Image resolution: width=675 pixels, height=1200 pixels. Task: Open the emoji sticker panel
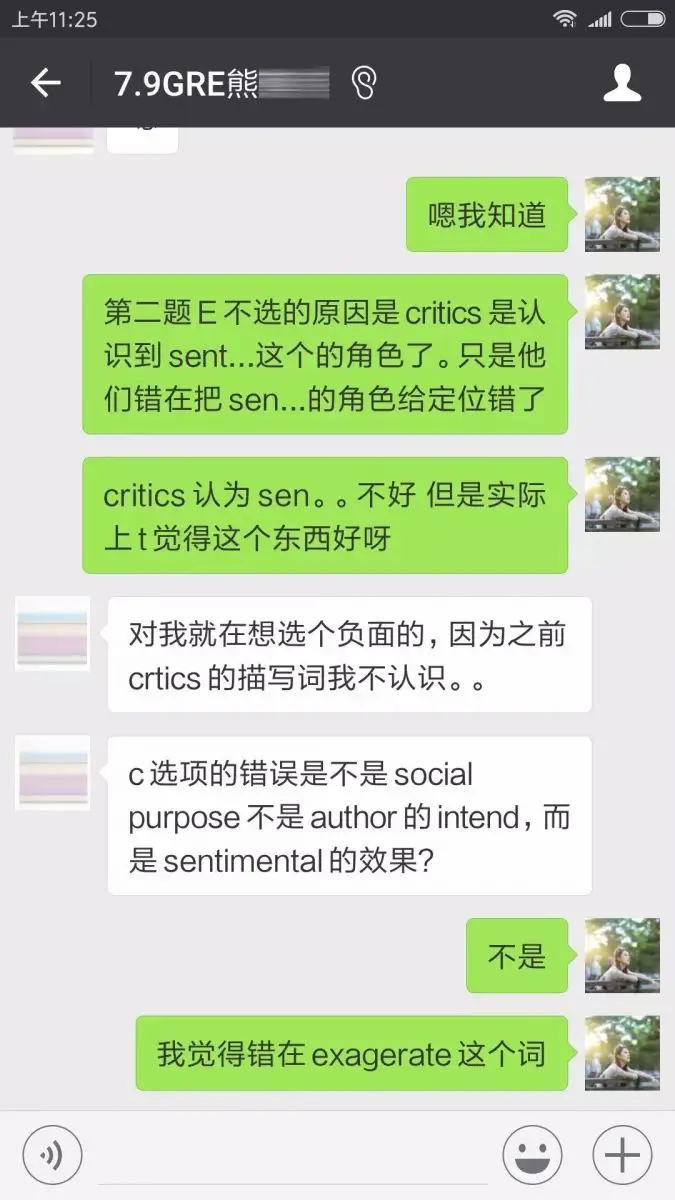tap(531, 1155)
